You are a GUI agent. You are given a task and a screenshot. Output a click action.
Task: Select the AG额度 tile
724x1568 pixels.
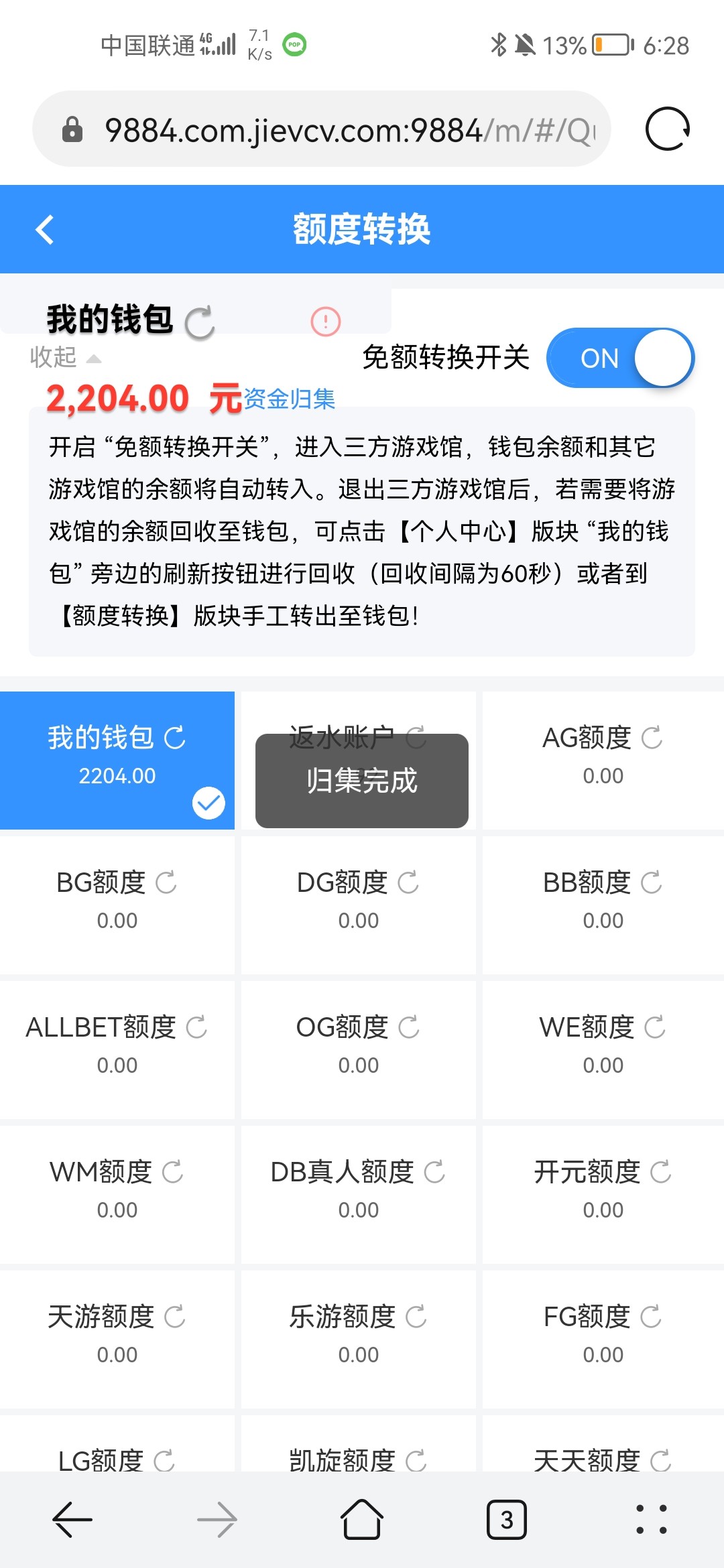(x=603, y=760)
